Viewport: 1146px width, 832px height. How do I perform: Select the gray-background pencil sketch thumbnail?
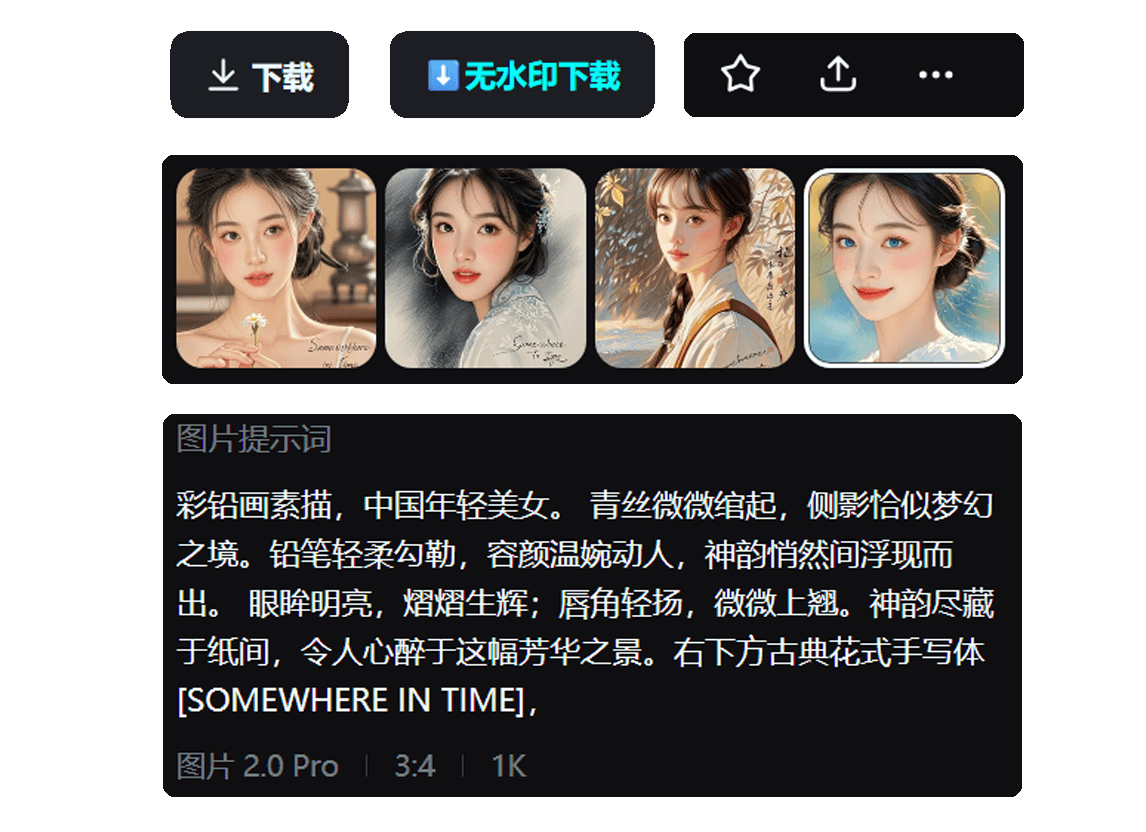[x=485, y=268]
